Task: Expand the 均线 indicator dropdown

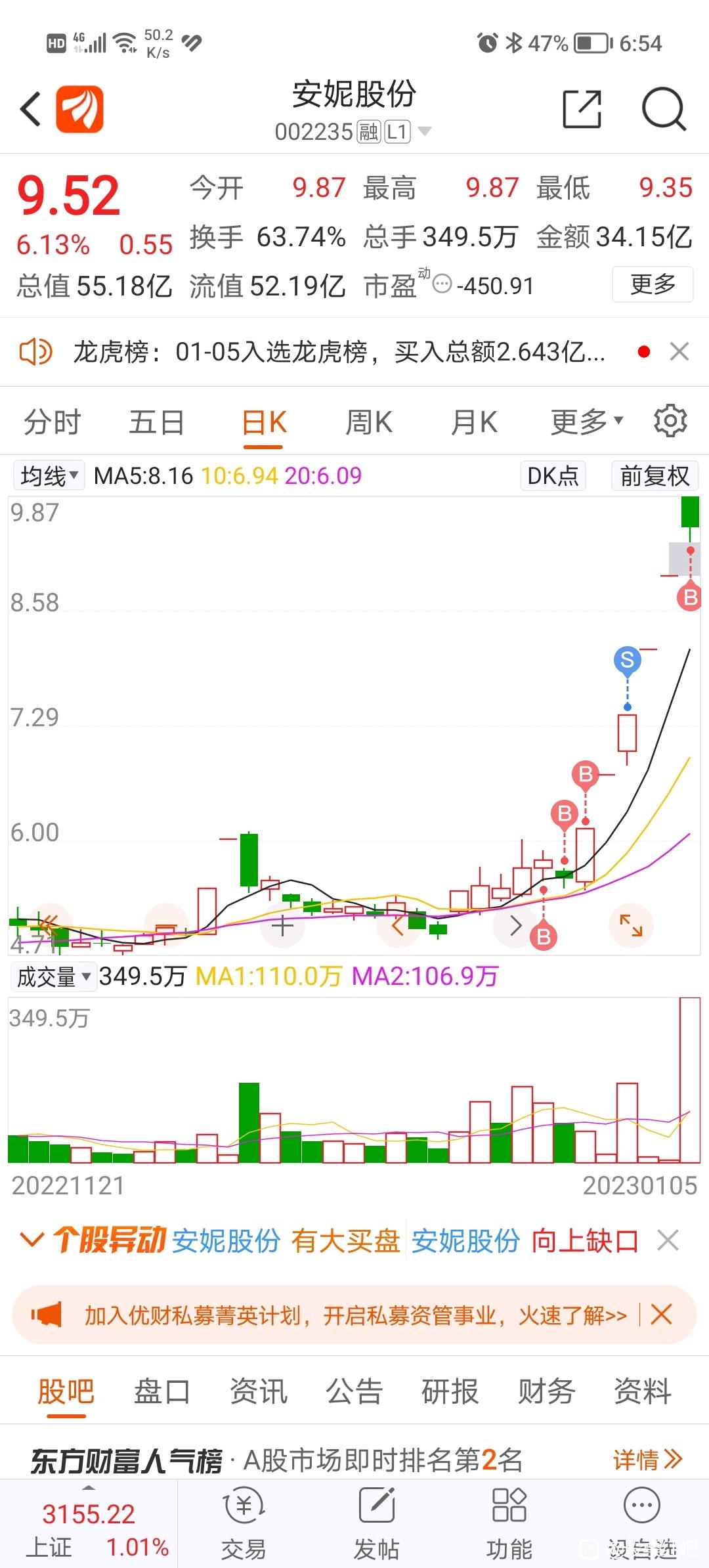Action: (x=49, y=475)
